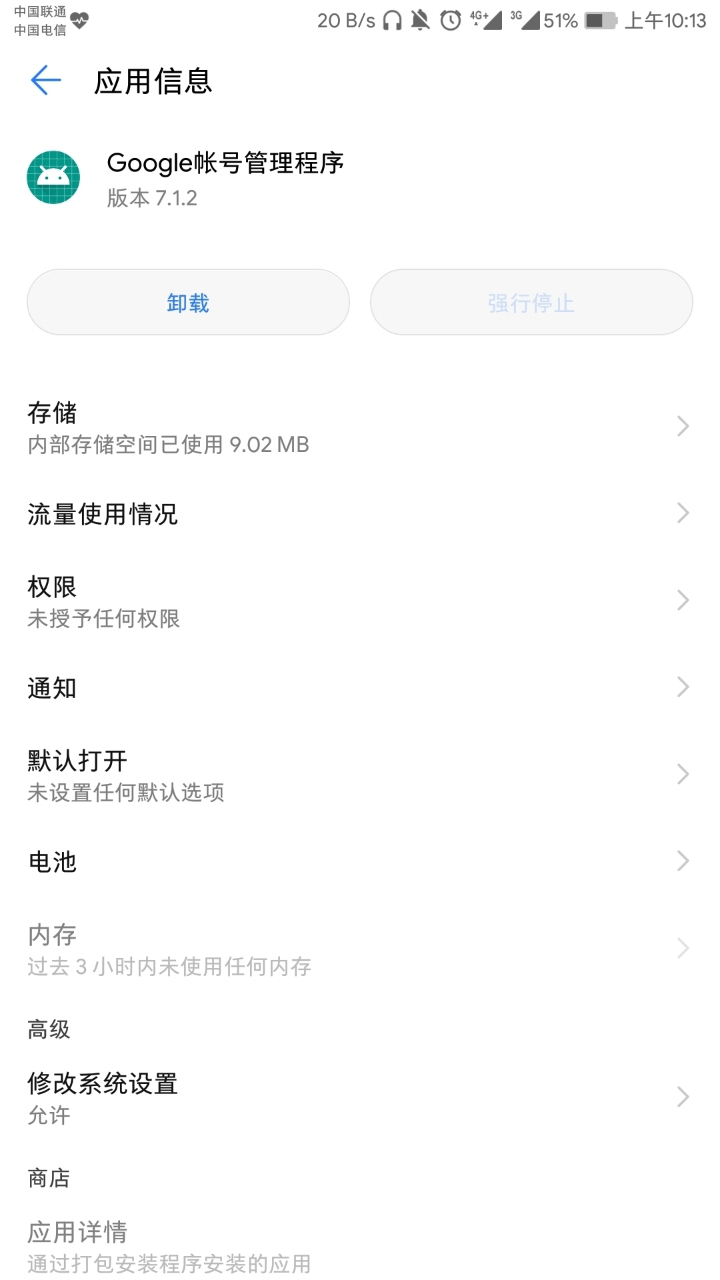Tap 应用详情 app details under 商店

(360, 1245)
